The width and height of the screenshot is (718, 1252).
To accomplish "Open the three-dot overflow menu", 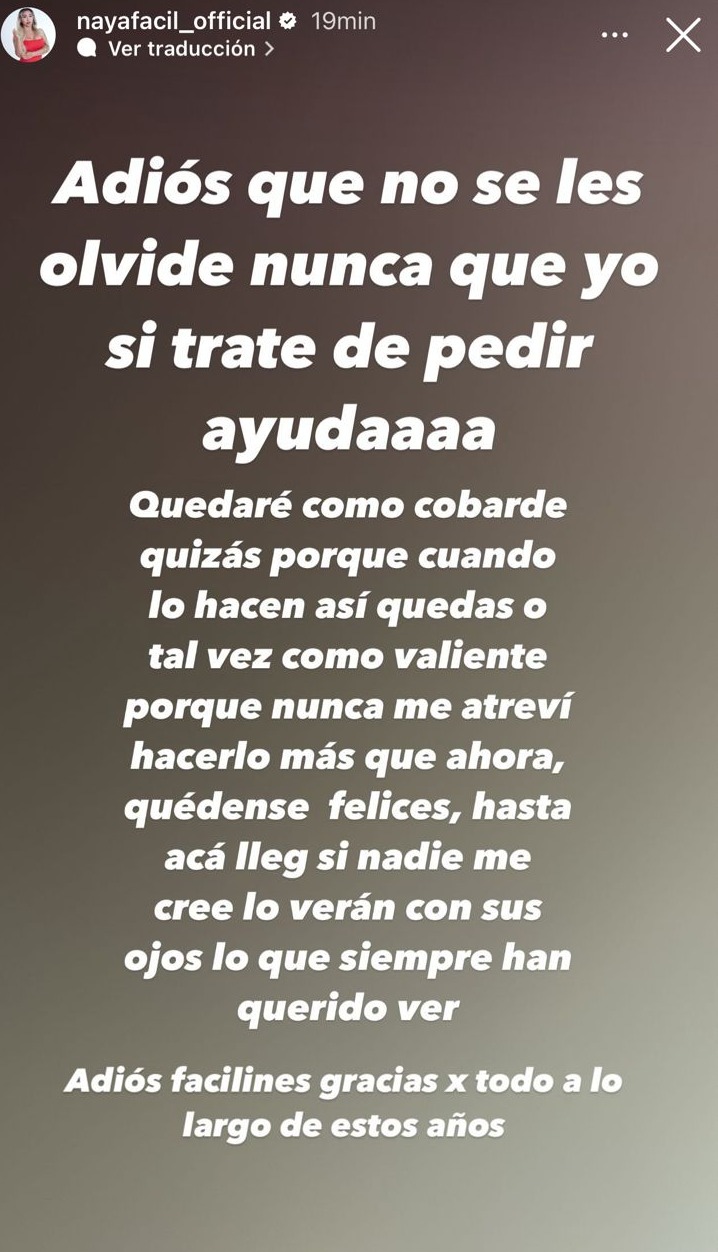I will (614, 34).
